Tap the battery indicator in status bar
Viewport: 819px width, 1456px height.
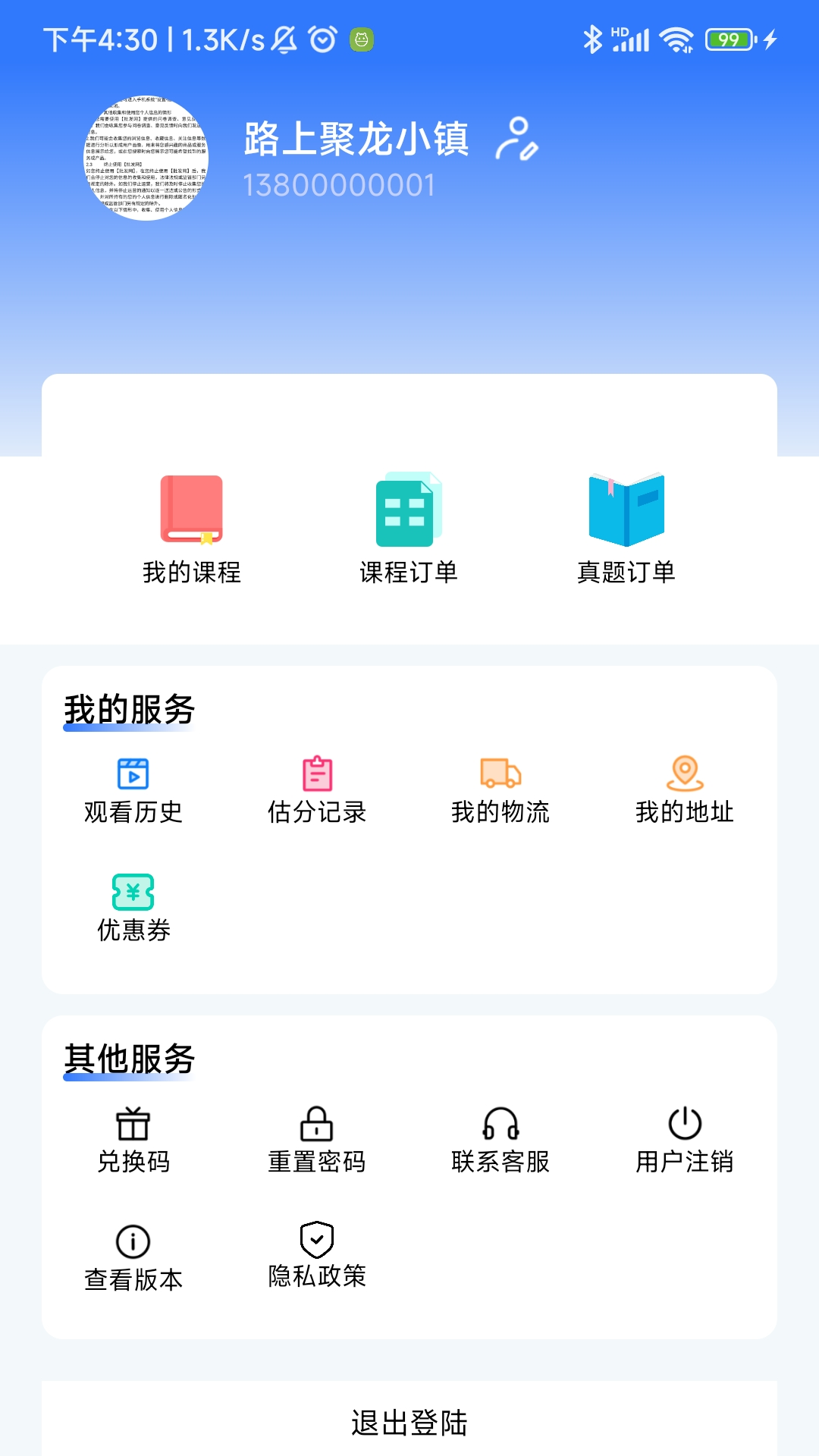click(726, 39)
